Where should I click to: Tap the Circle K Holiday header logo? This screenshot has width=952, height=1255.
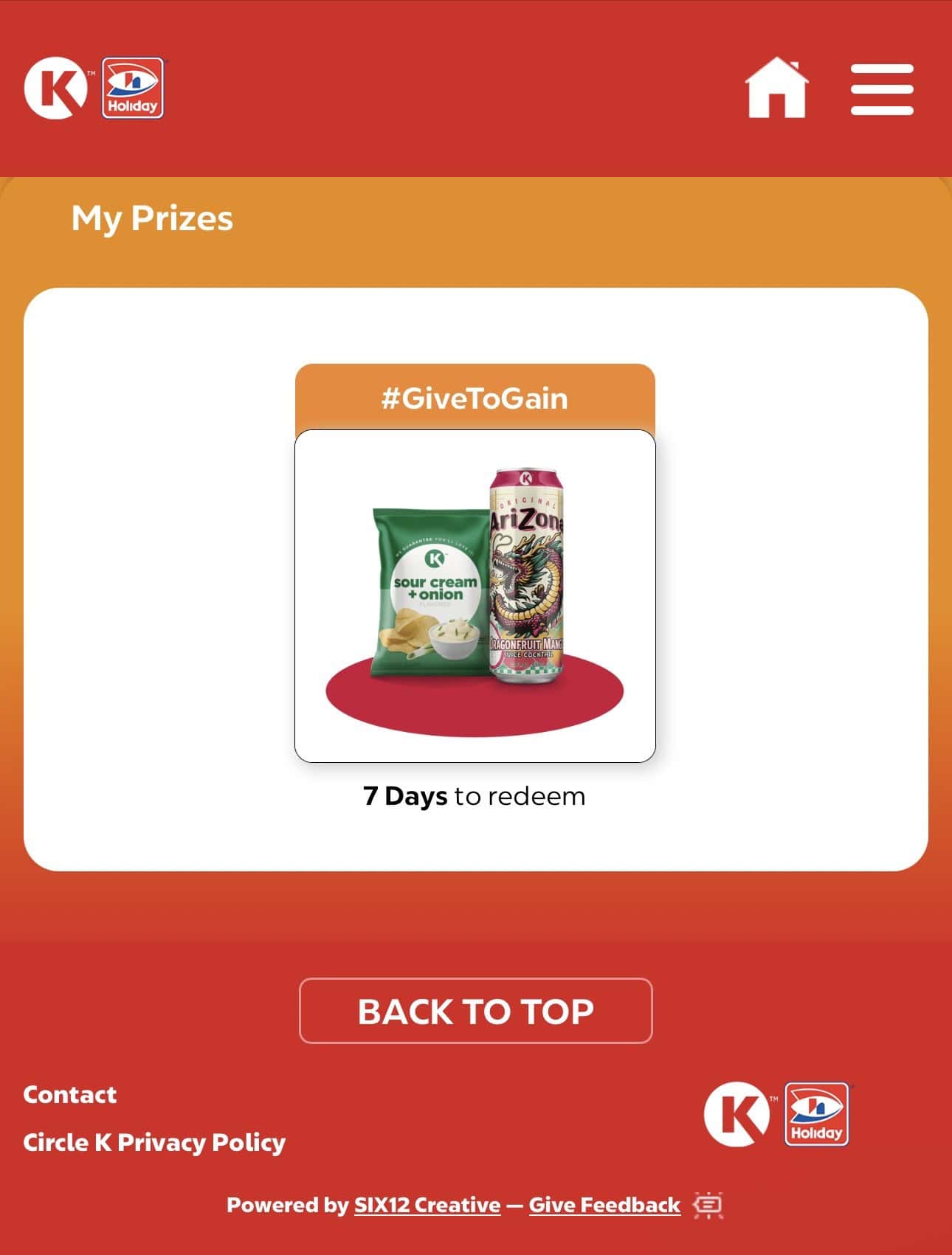pos(94,89)
